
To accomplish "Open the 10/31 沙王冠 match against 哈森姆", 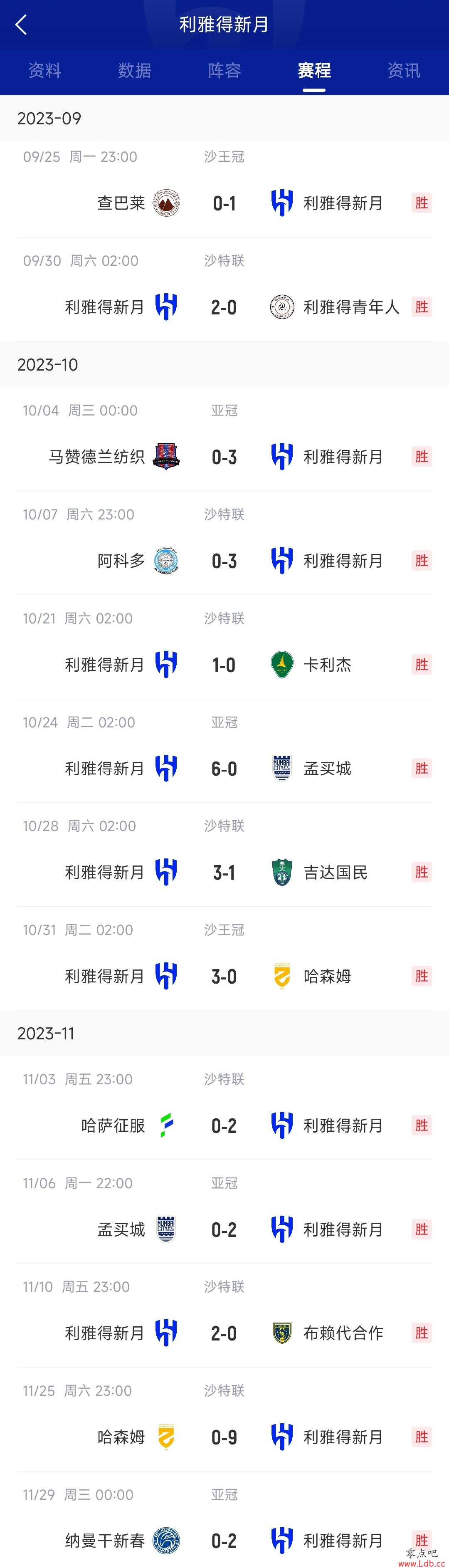I will [x=224, y=976].
